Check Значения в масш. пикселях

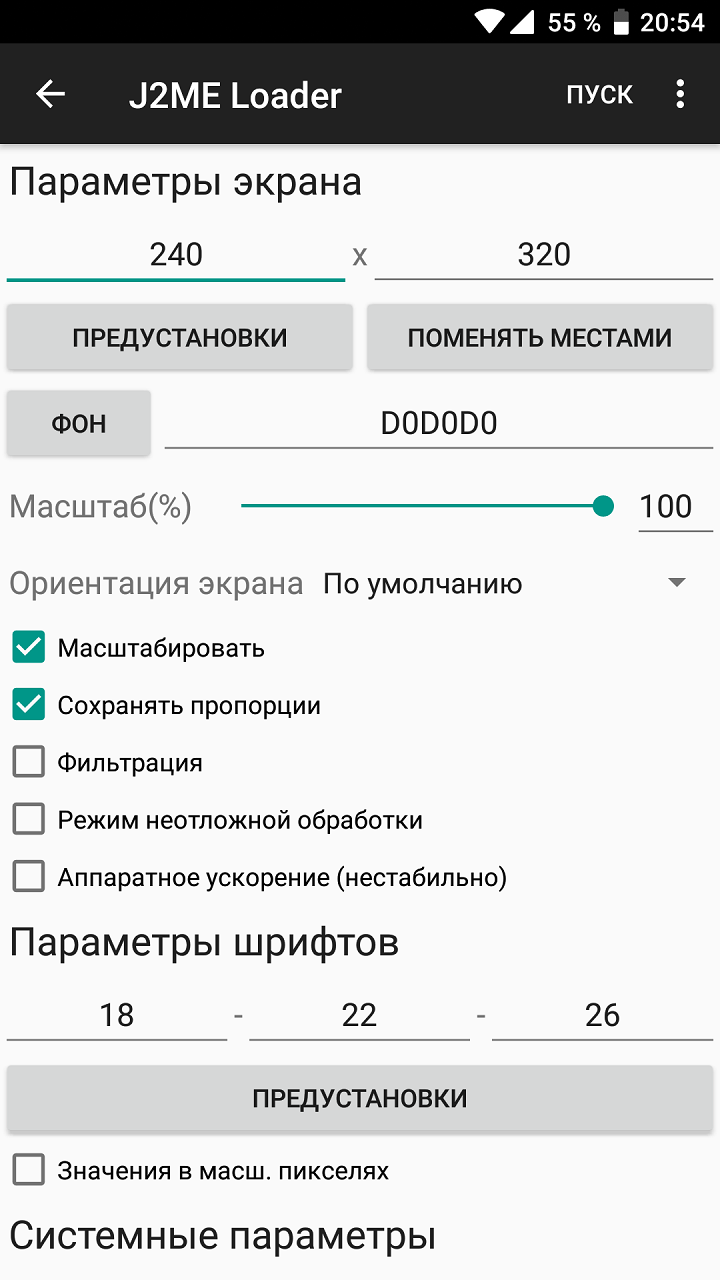[x=29, y=1170]
